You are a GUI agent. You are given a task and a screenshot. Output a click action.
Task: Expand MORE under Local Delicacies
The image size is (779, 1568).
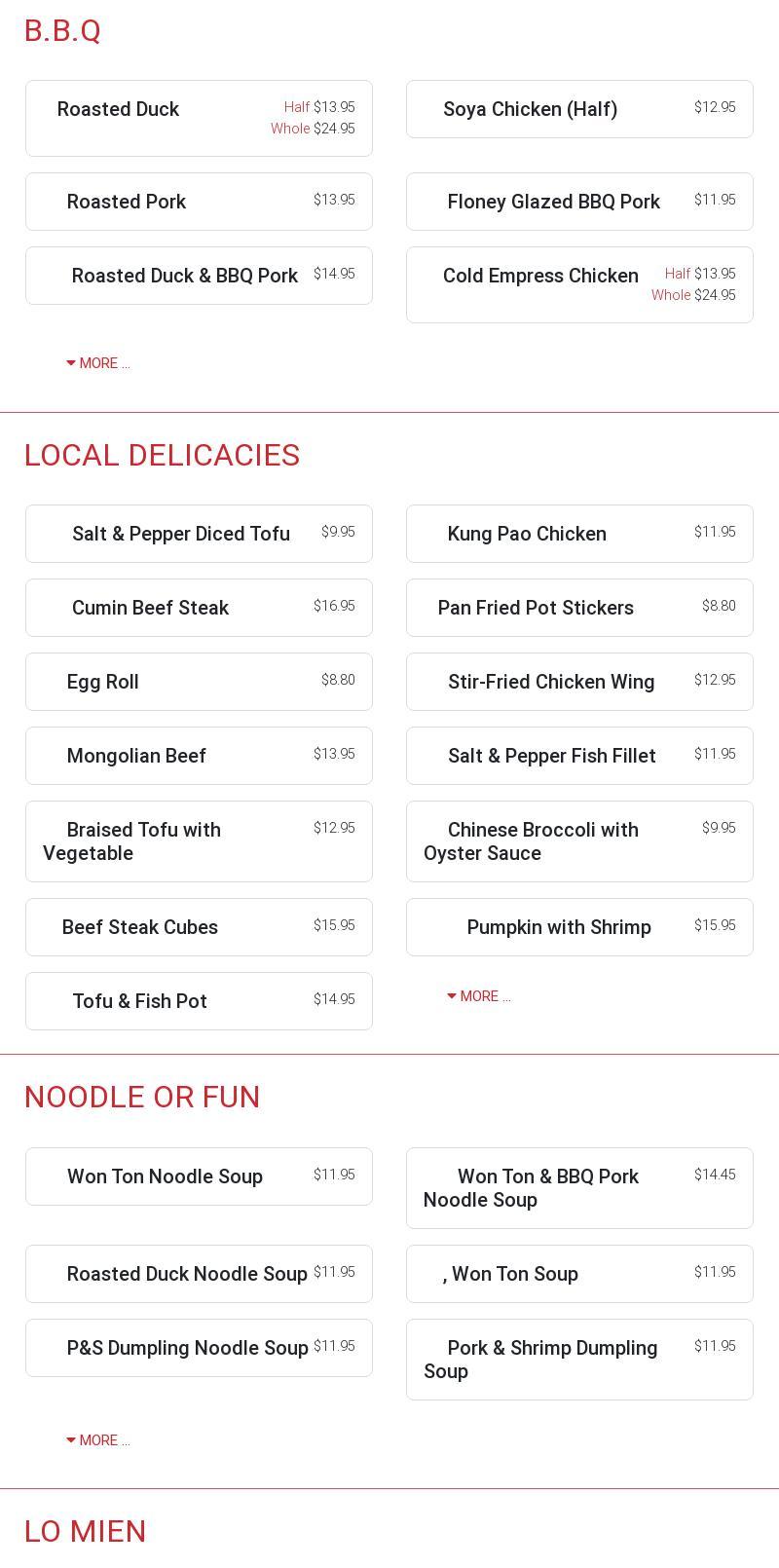click(478, 996)
